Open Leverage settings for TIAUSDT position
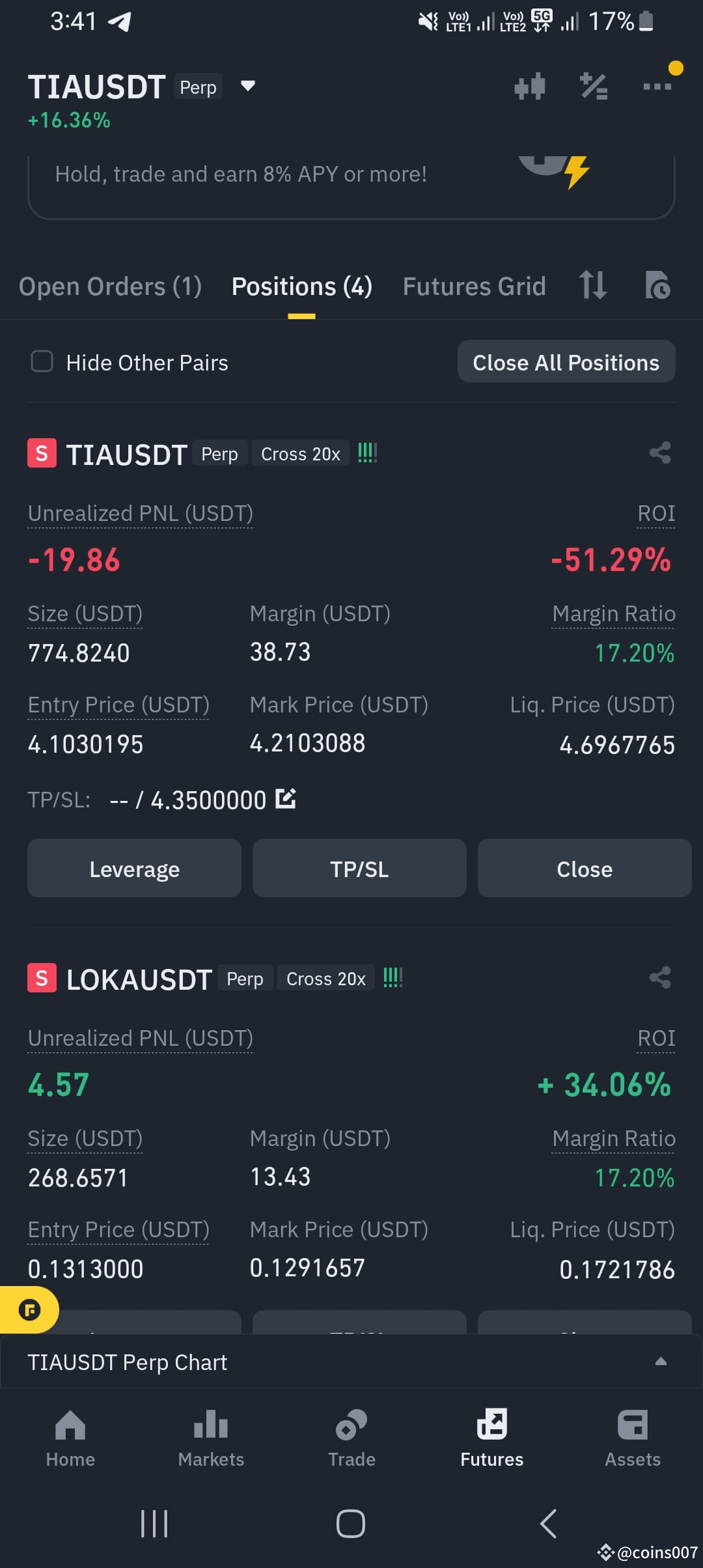The width and height of the screenshot is (703, 1568). coord(134,868)
